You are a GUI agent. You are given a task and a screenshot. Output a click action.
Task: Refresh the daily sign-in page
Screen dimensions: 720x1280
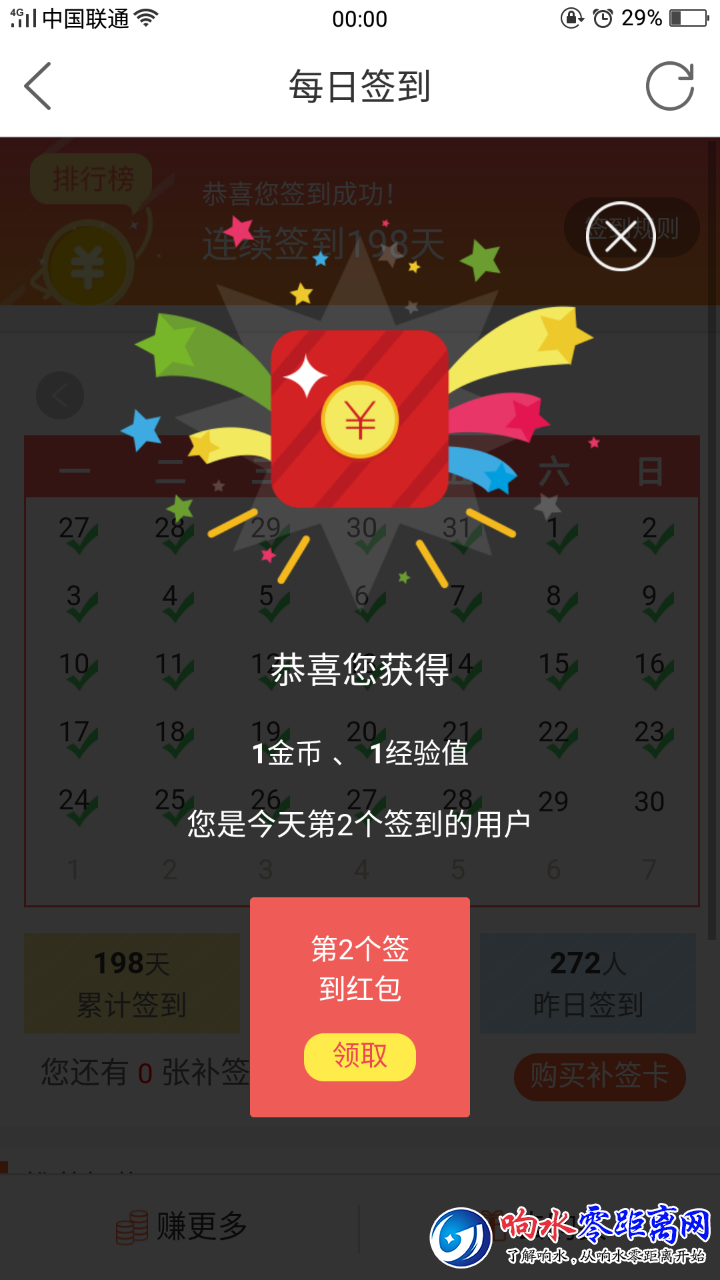pyautogui.click(x=669, y=86)
